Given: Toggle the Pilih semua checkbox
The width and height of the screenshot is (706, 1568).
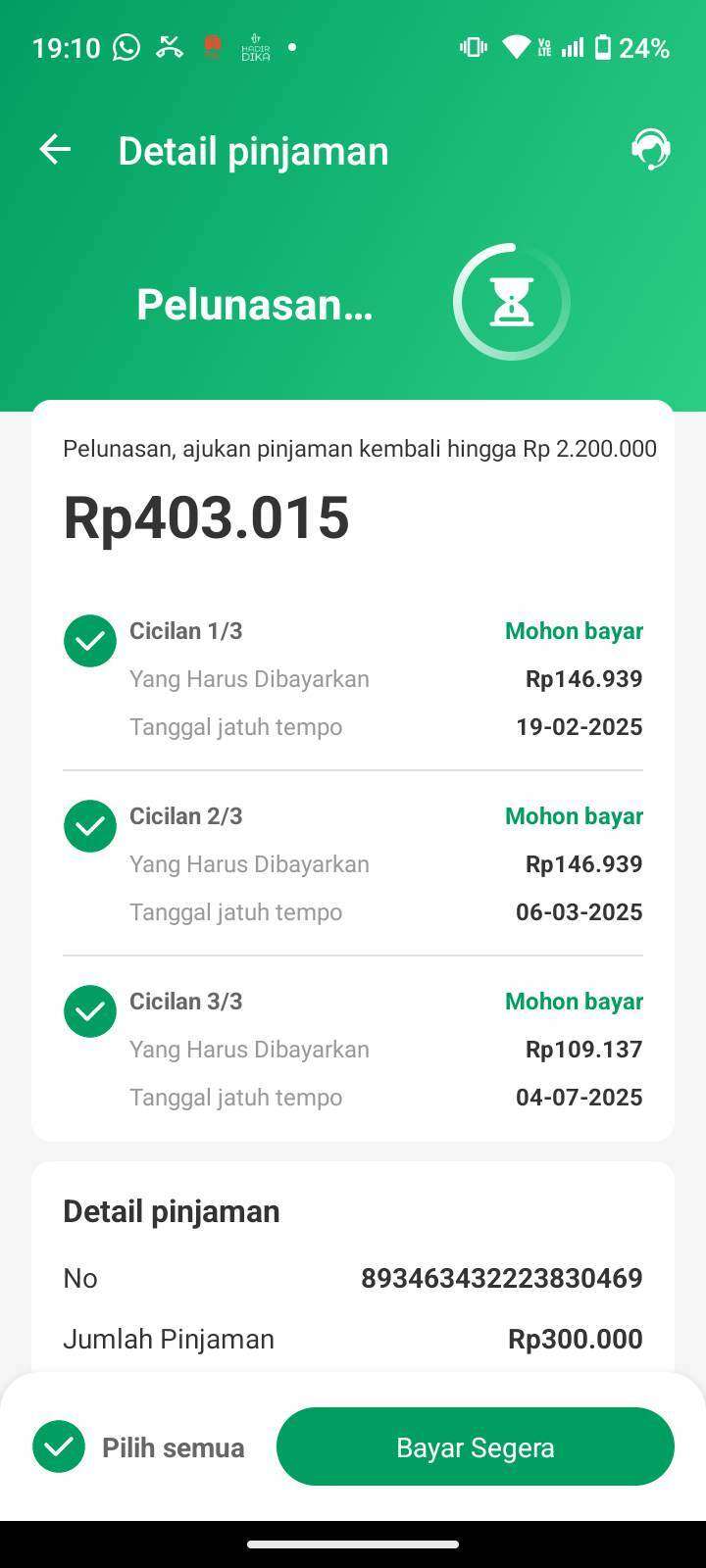Looking at the screenshot, I should tap(59, 1446).
